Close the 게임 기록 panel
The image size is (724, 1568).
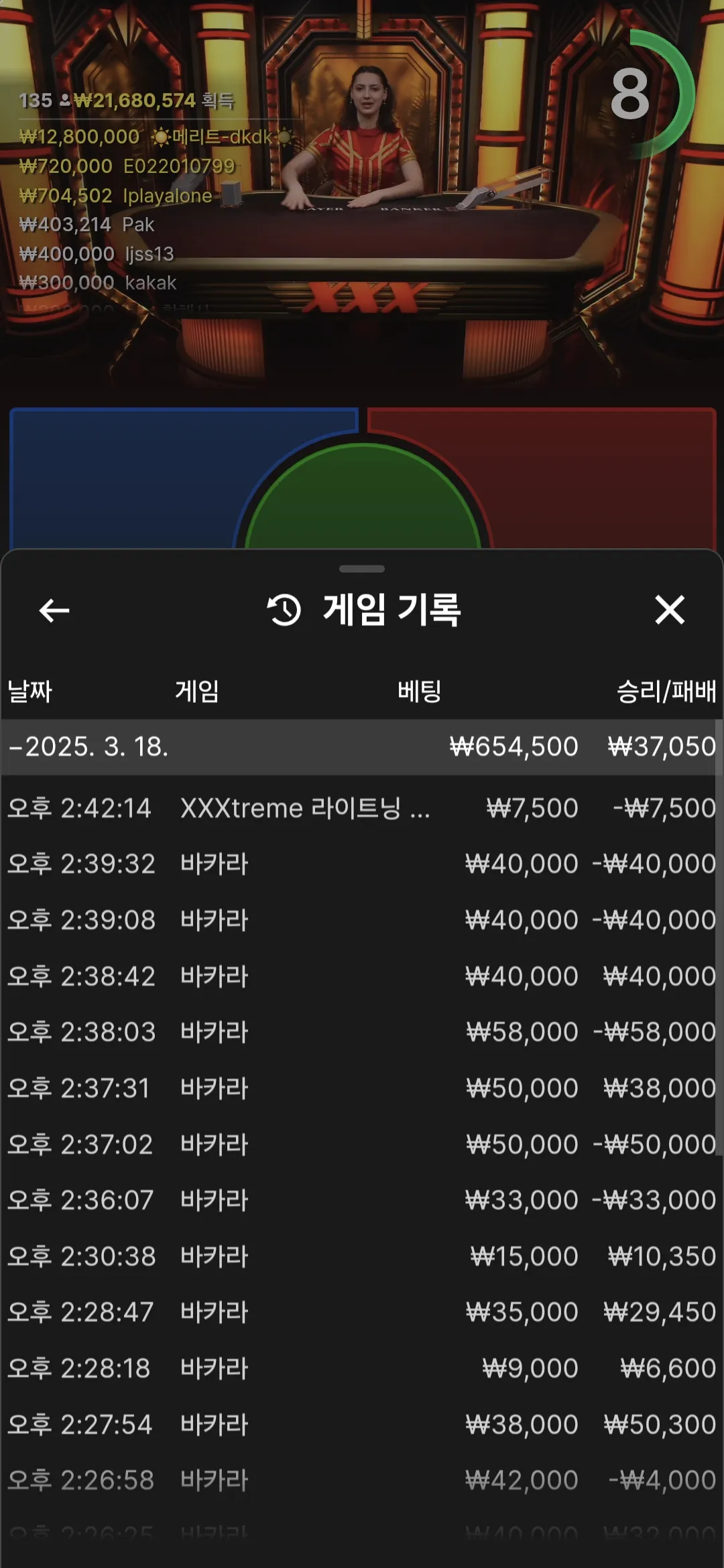[x=670, y=610]
